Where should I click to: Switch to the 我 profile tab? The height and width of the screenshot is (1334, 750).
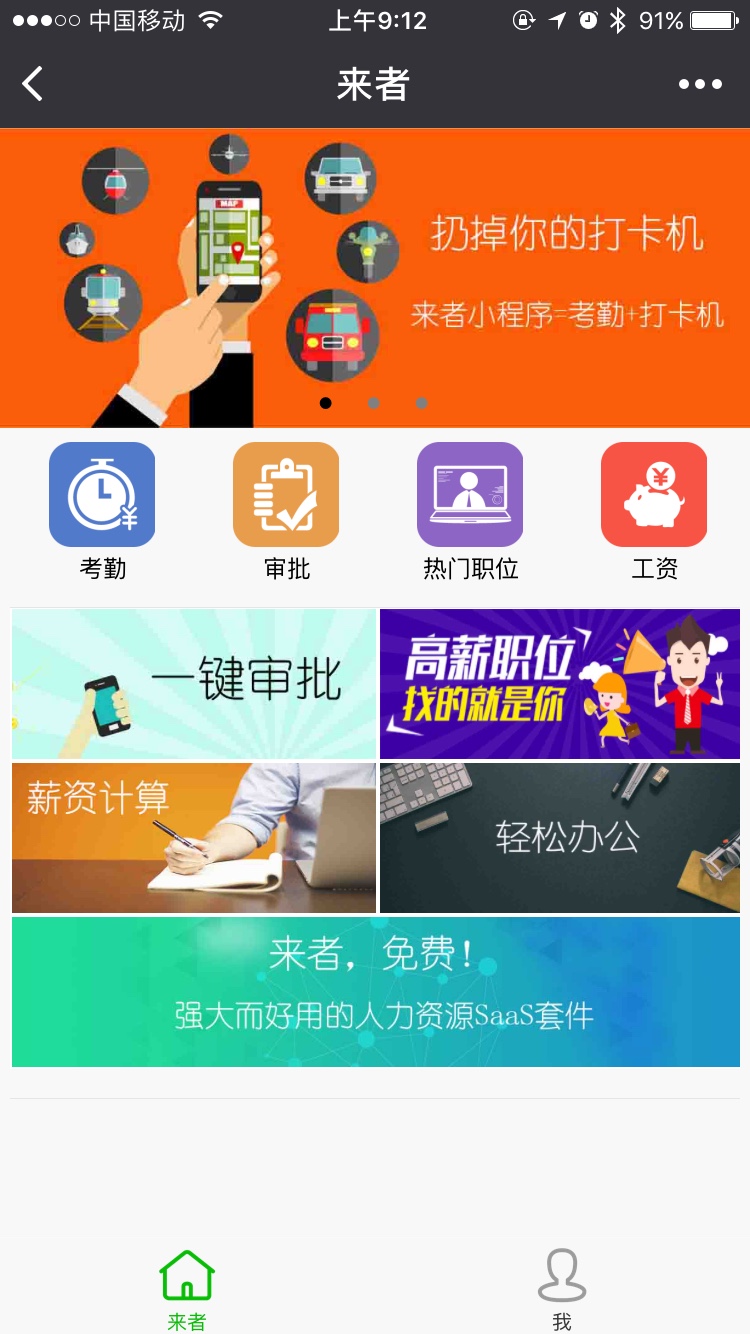click(562, 1289)
